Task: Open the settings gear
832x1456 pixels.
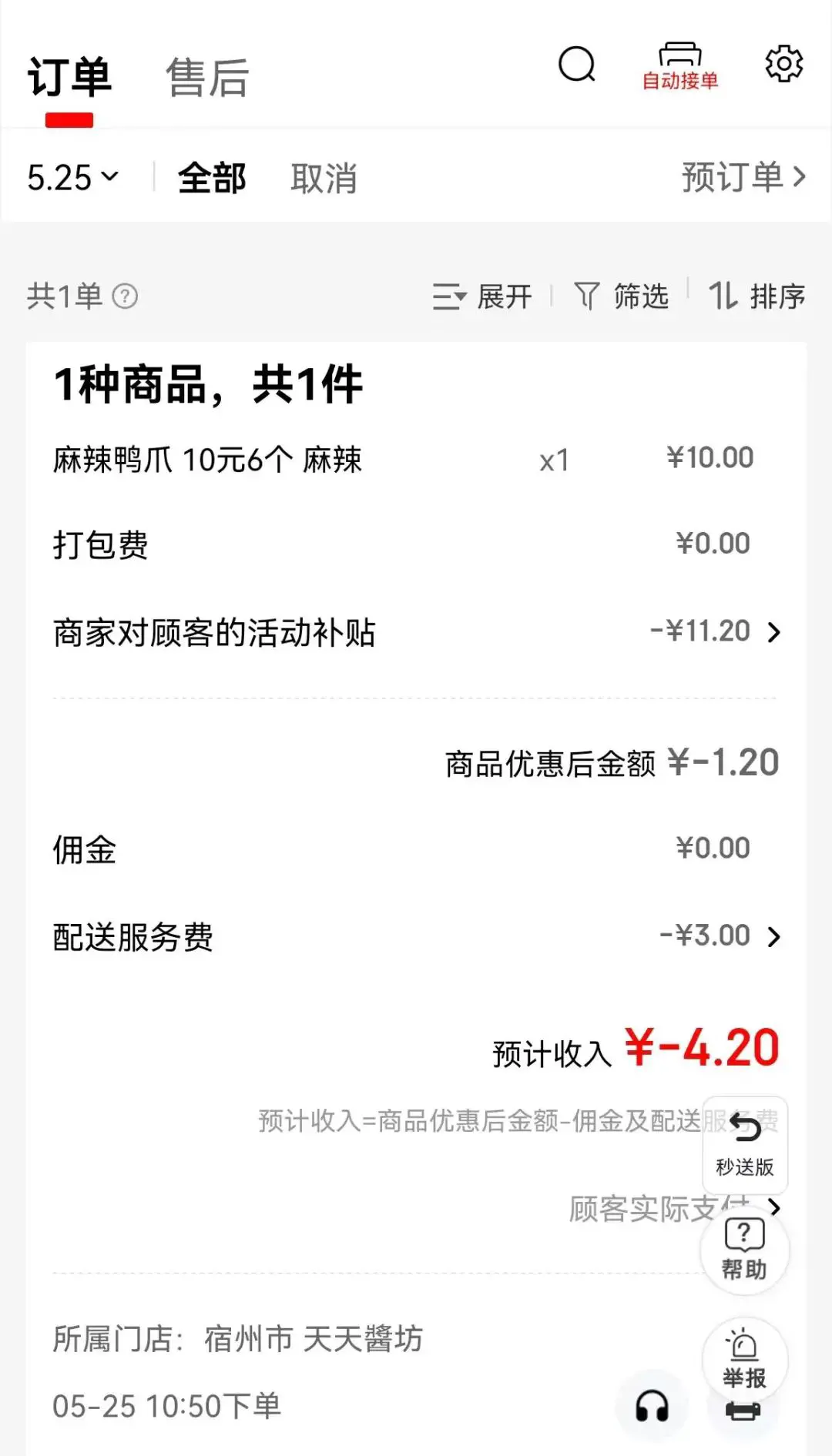Action: [x=783, y=63]
